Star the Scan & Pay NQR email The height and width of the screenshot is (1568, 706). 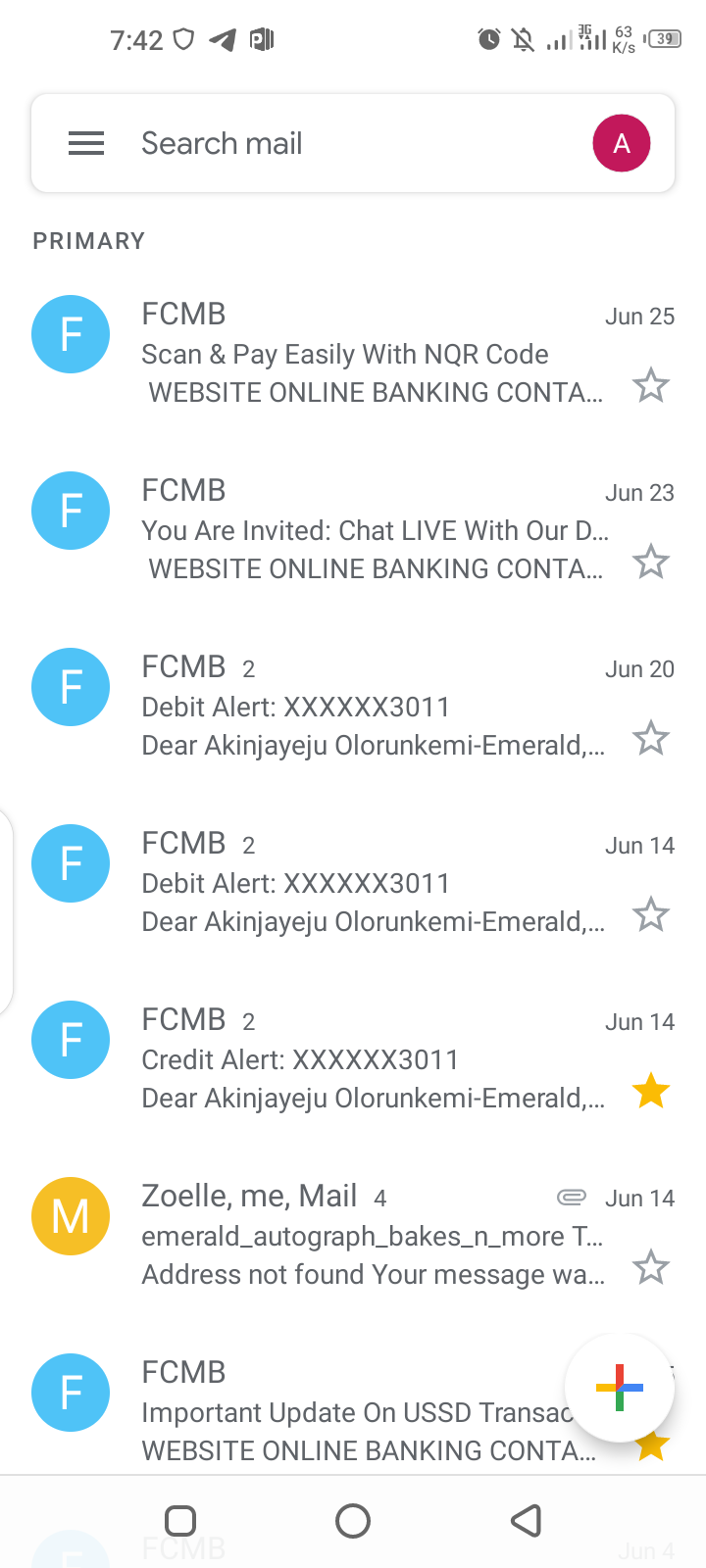[651, 386]
